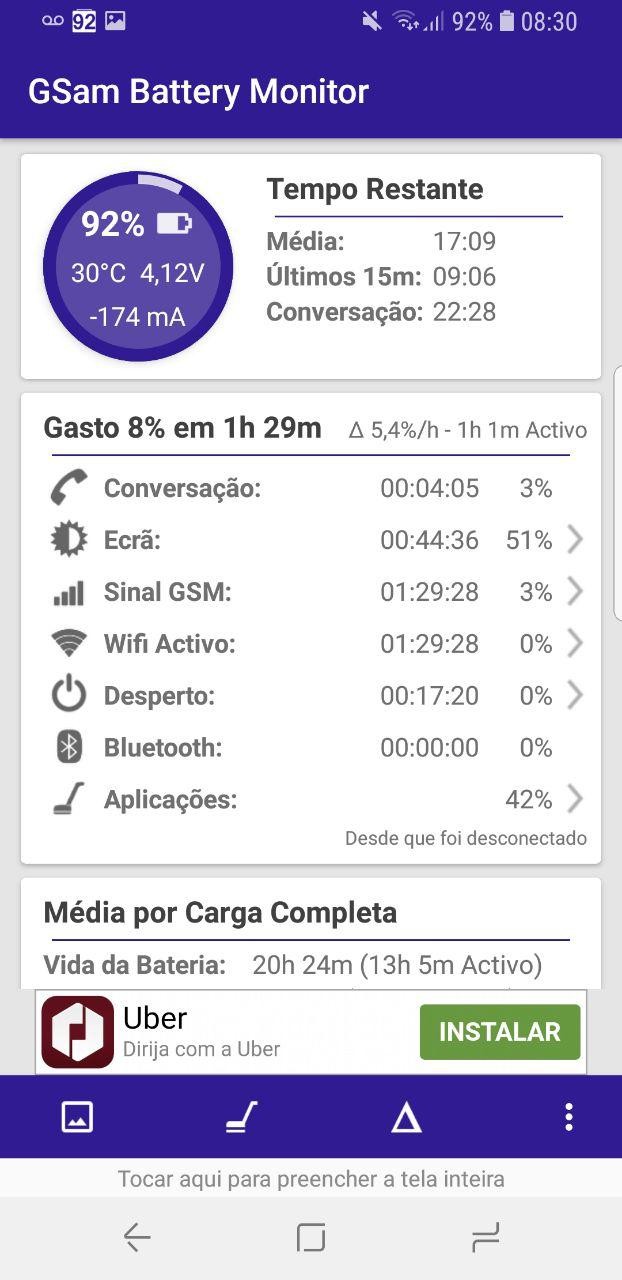Open app usage icon in bottom toolbar

(x=241, y=1117)
